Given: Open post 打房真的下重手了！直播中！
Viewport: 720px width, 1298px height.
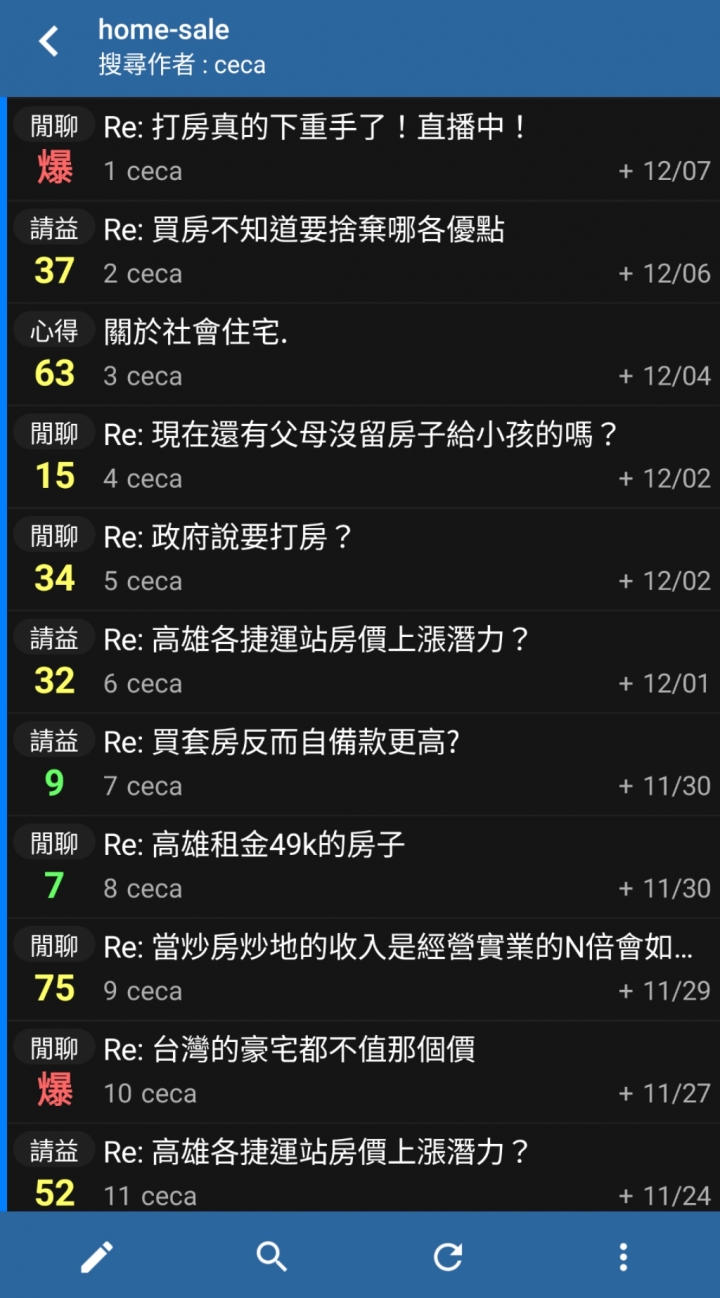Looking at the screenshot, I should coord(363,148).
